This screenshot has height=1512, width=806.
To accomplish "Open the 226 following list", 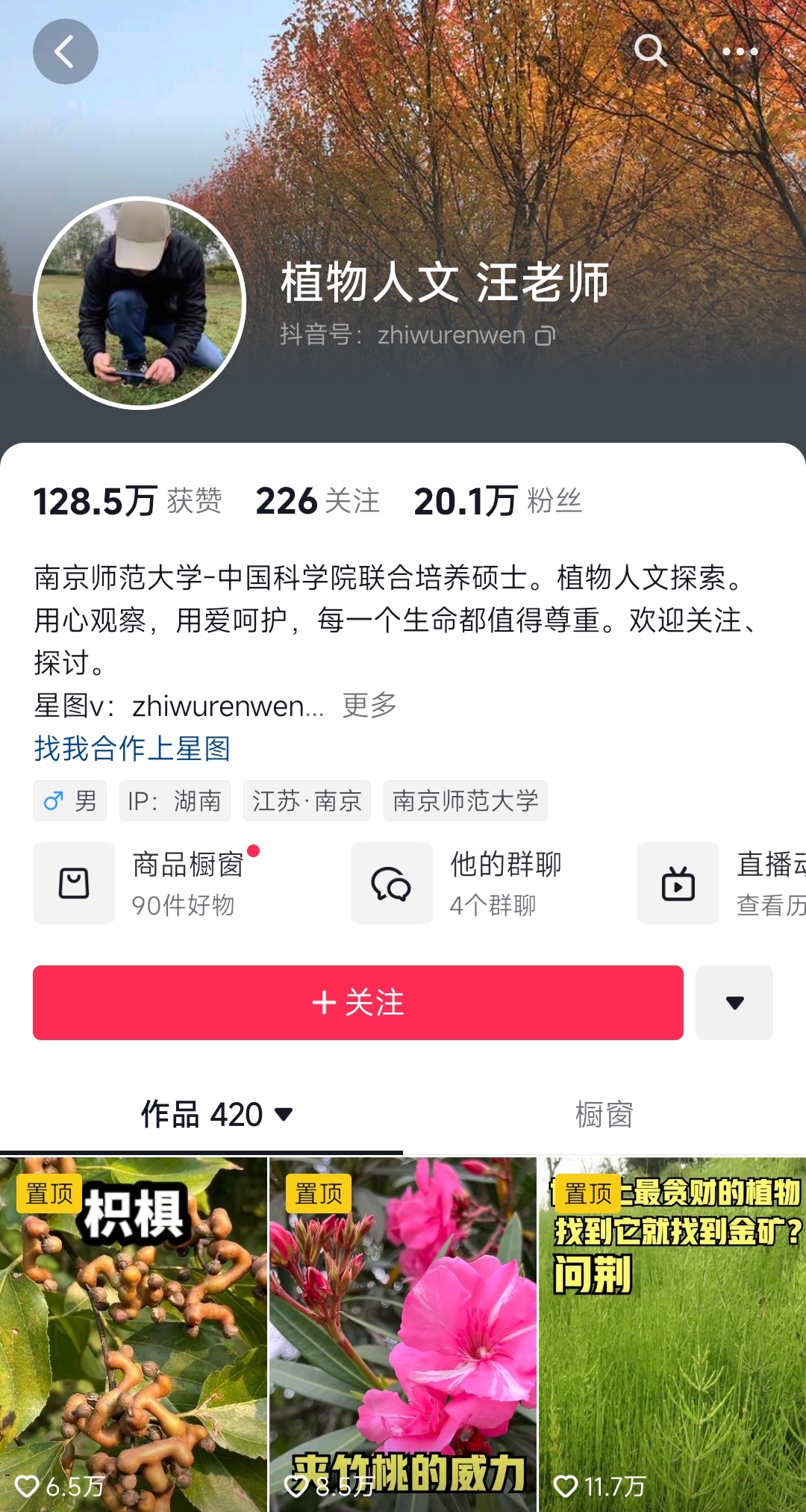I will point(317,501).
